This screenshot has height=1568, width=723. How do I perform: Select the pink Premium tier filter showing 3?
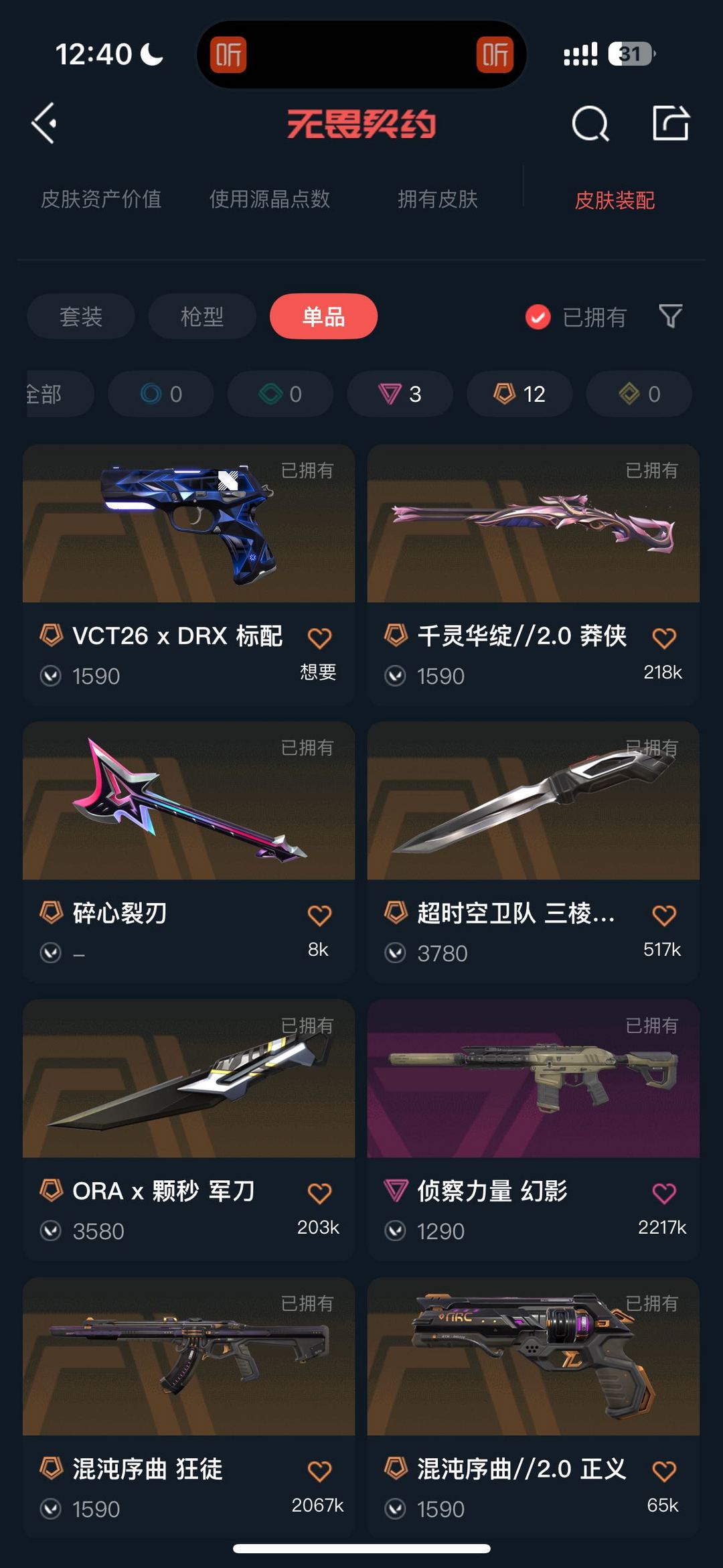pyautogui.click(x=399, y=395)
